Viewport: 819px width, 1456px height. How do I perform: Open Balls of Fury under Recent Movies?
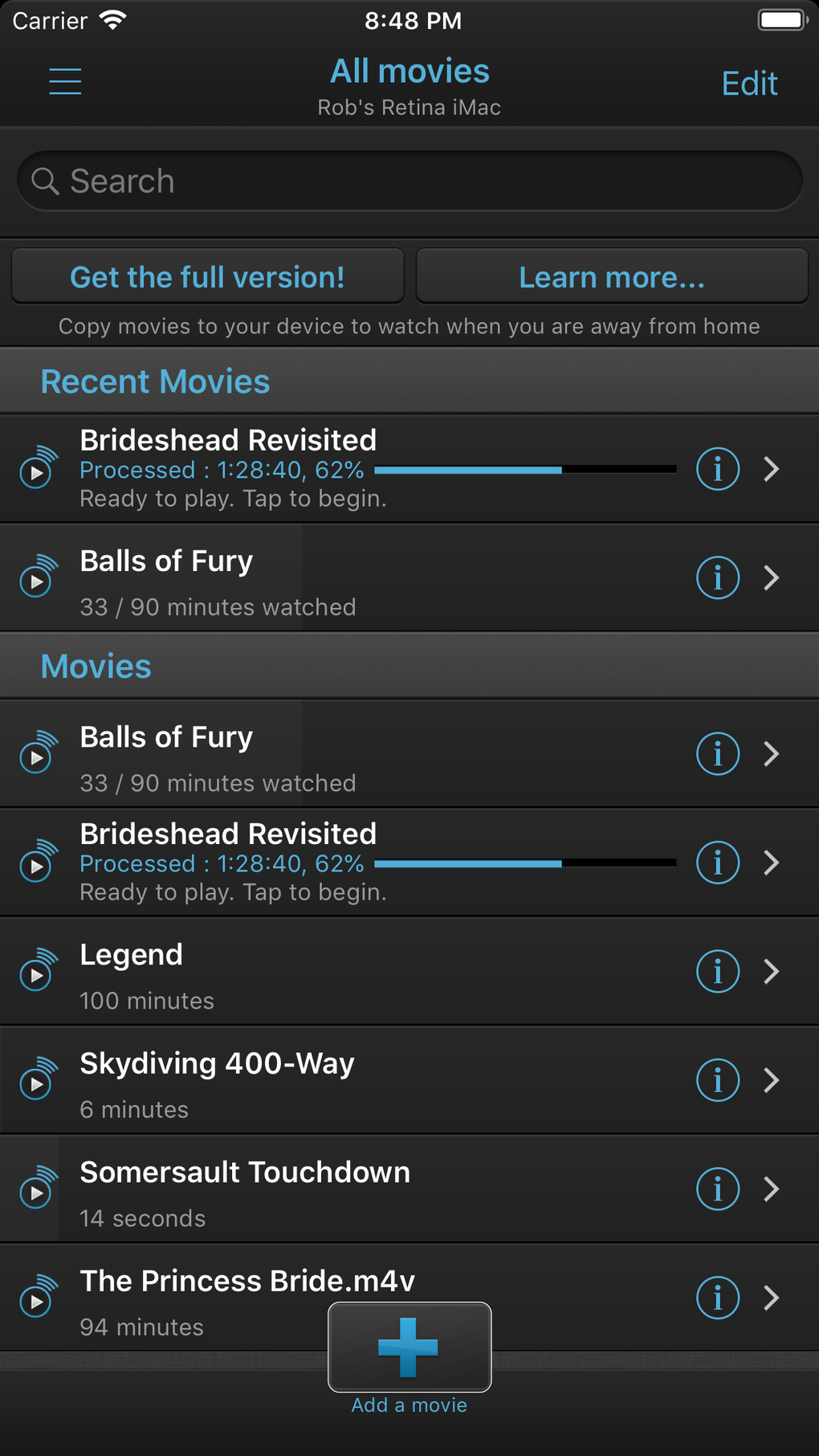coord(409,578)
